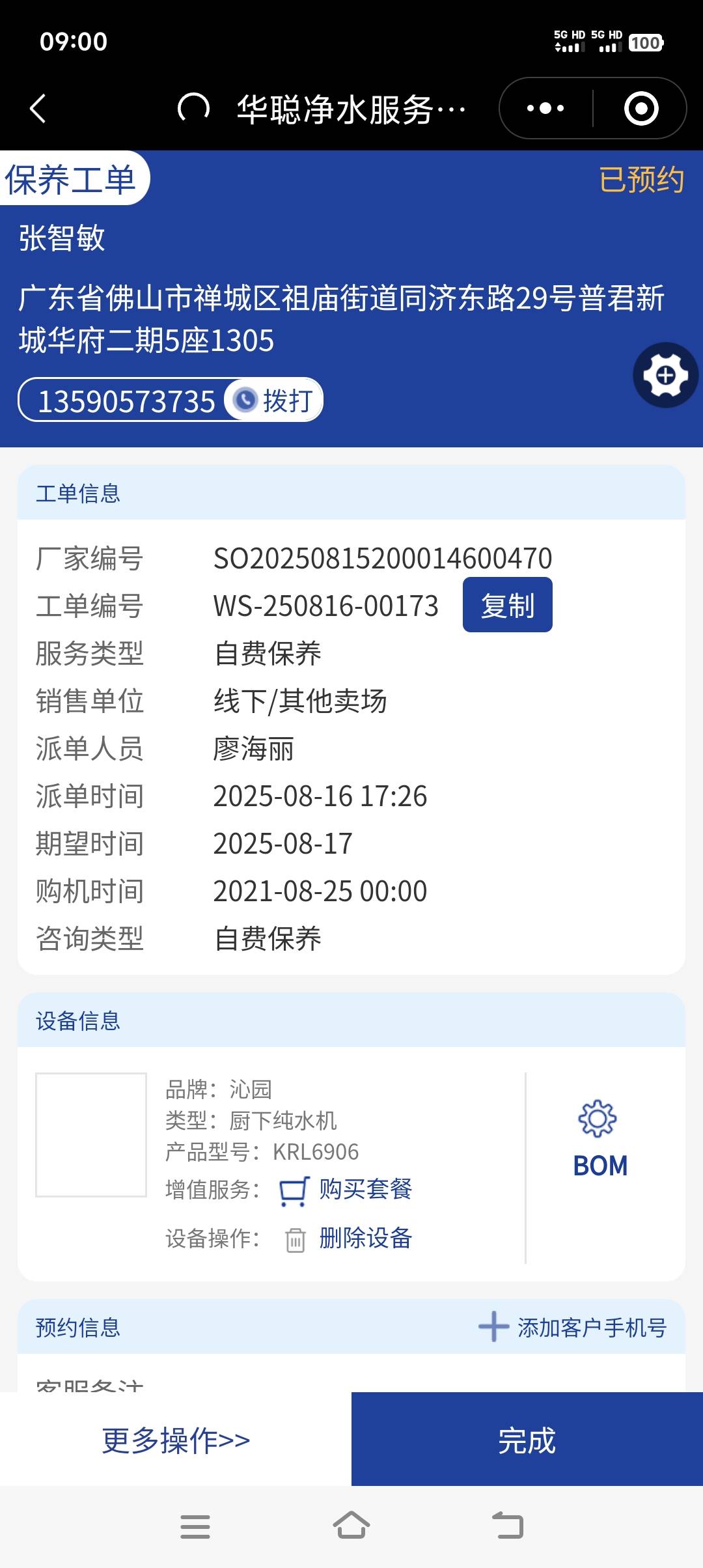Call 13590573735 with the 拨打 button
This screenshot has height=1568, width=703.
(275, 400)
